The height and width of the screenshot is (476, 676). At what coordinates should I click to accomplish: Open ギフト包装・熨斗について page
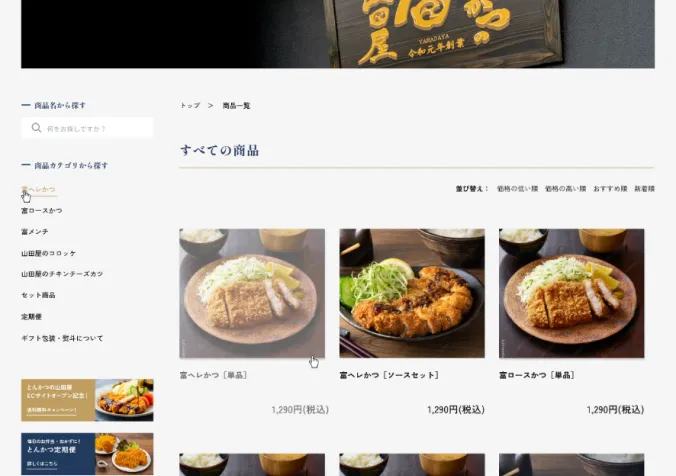[62, 338]
